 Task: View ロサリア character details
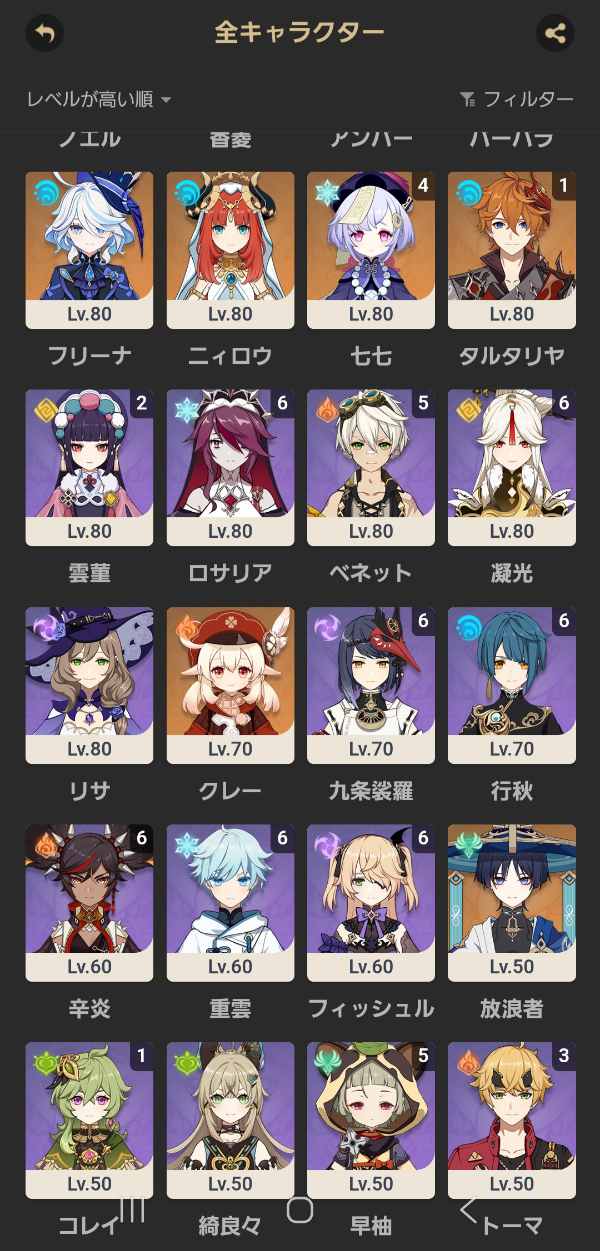click(x=230, y=467)
